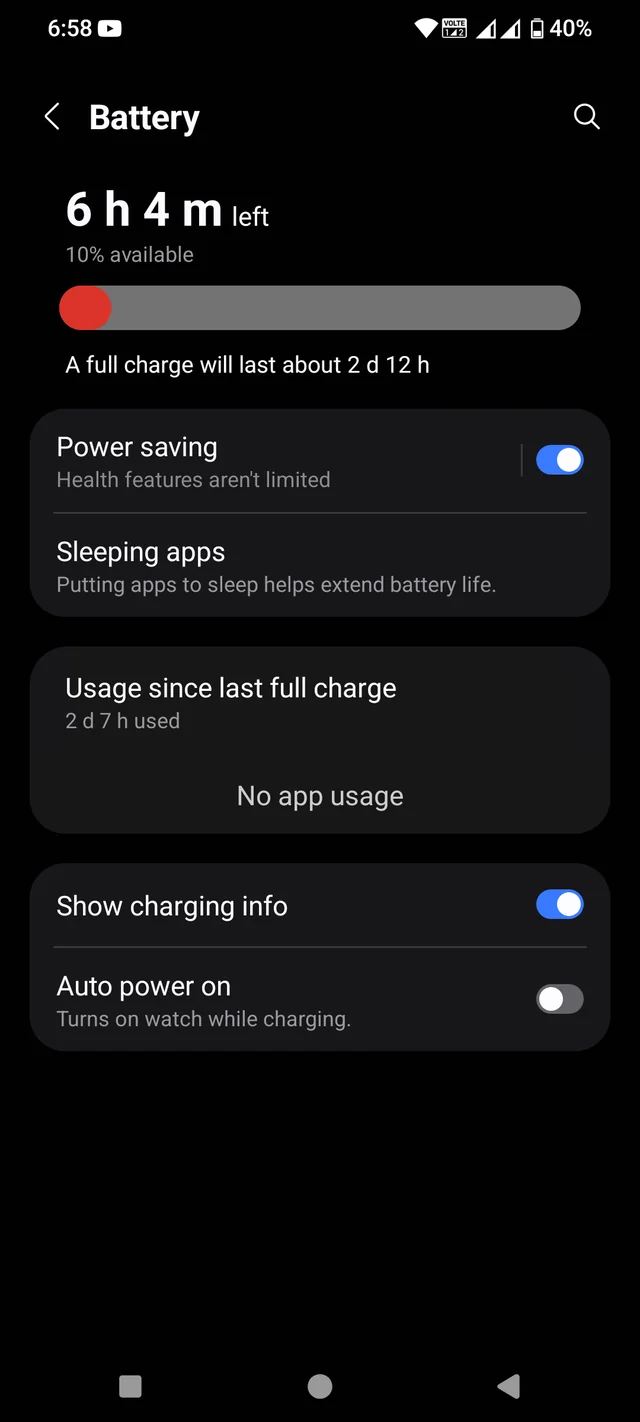Enable Auto power on
The width and height of the screenshot is (640, 1422).
click(559, 999)
